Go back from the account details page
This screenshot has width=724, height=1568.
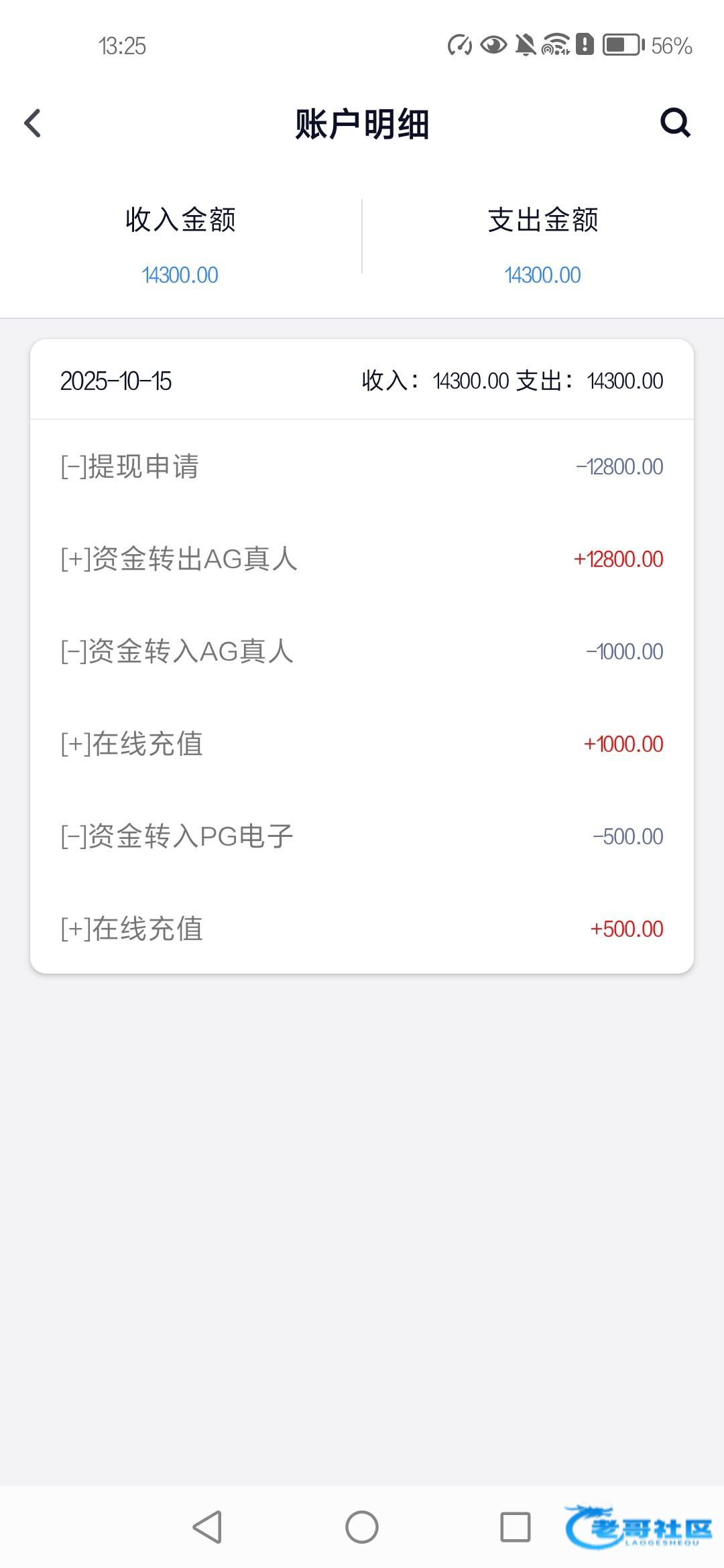point(32,123)
